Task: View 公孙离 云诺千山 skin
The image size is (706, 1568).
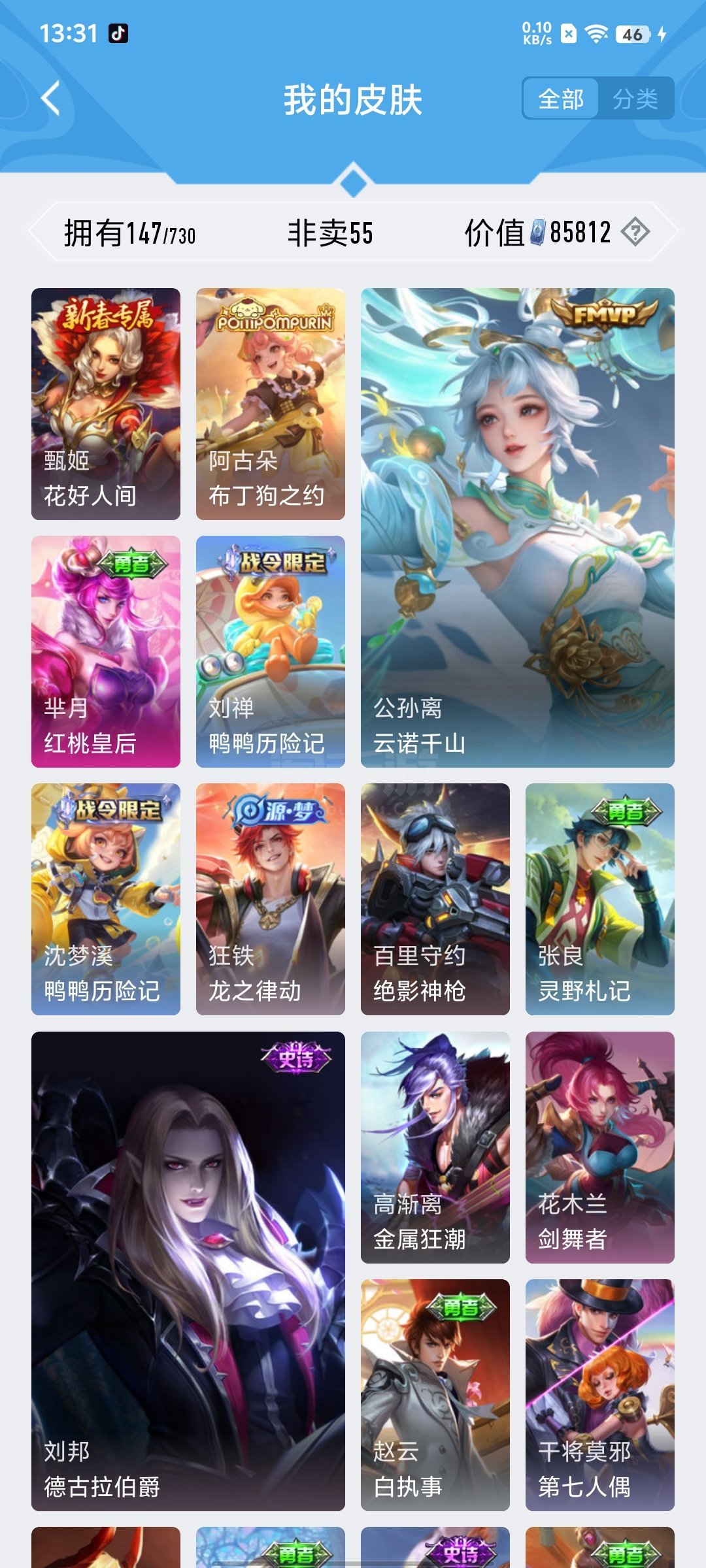Action: tap(518, 527)
